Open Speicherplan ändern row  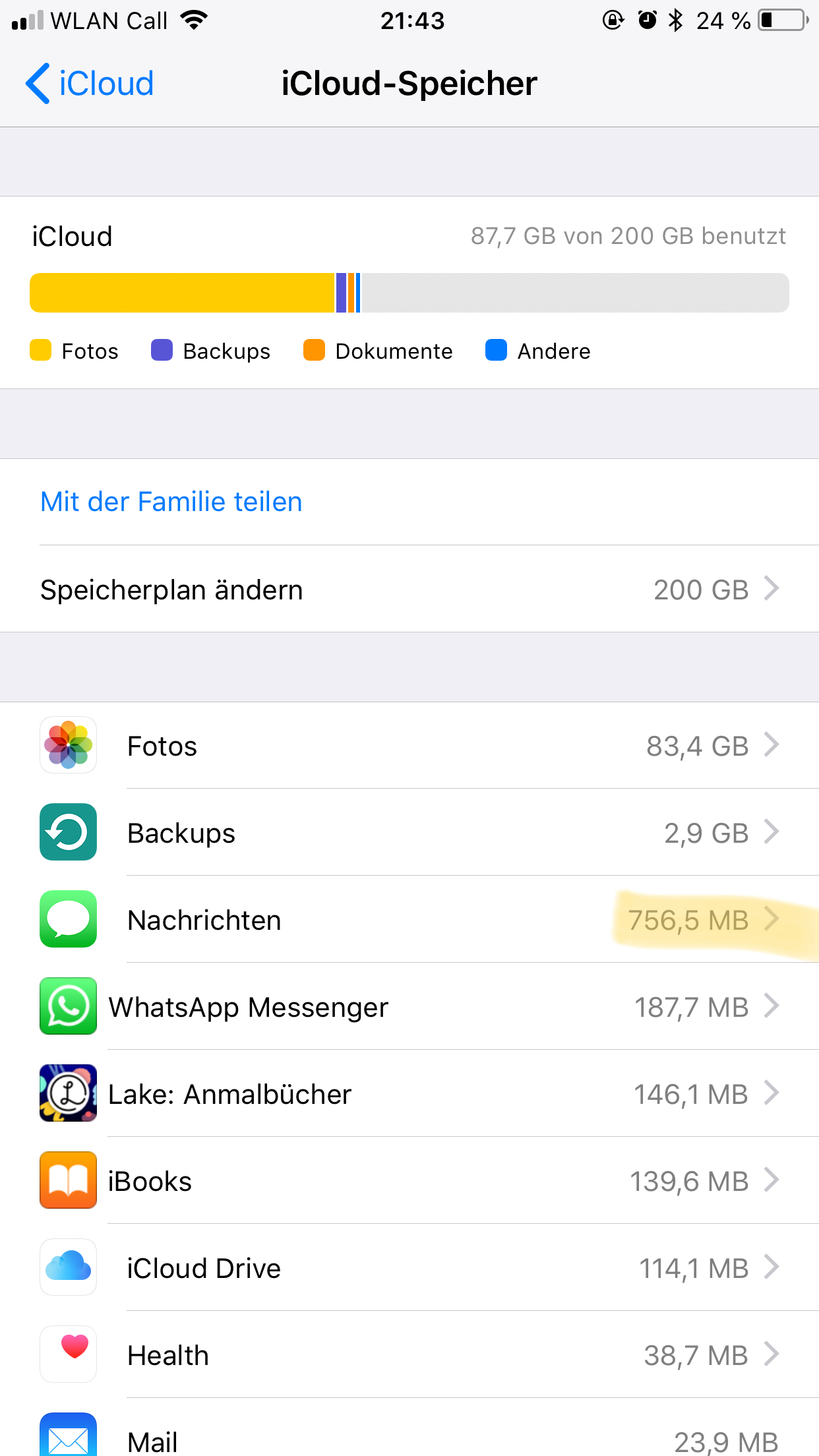click(x=409, y=589)
